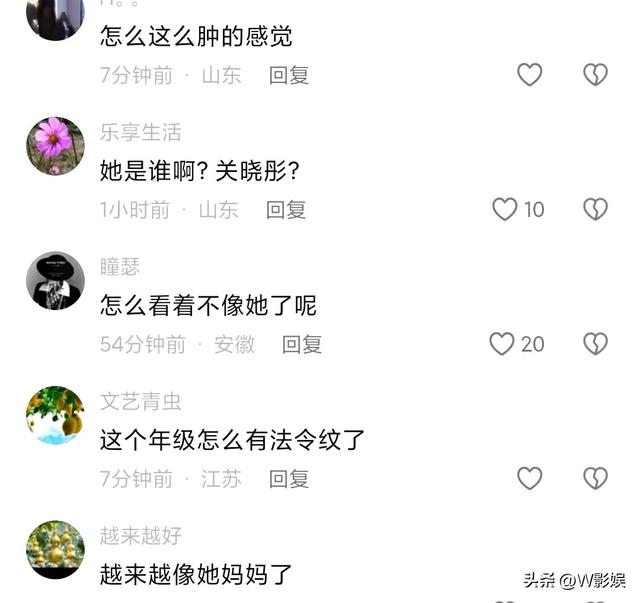Open 乐享生活's profile avatar
The height and width of the screenshot is (603, 640).
pos(55,146)
